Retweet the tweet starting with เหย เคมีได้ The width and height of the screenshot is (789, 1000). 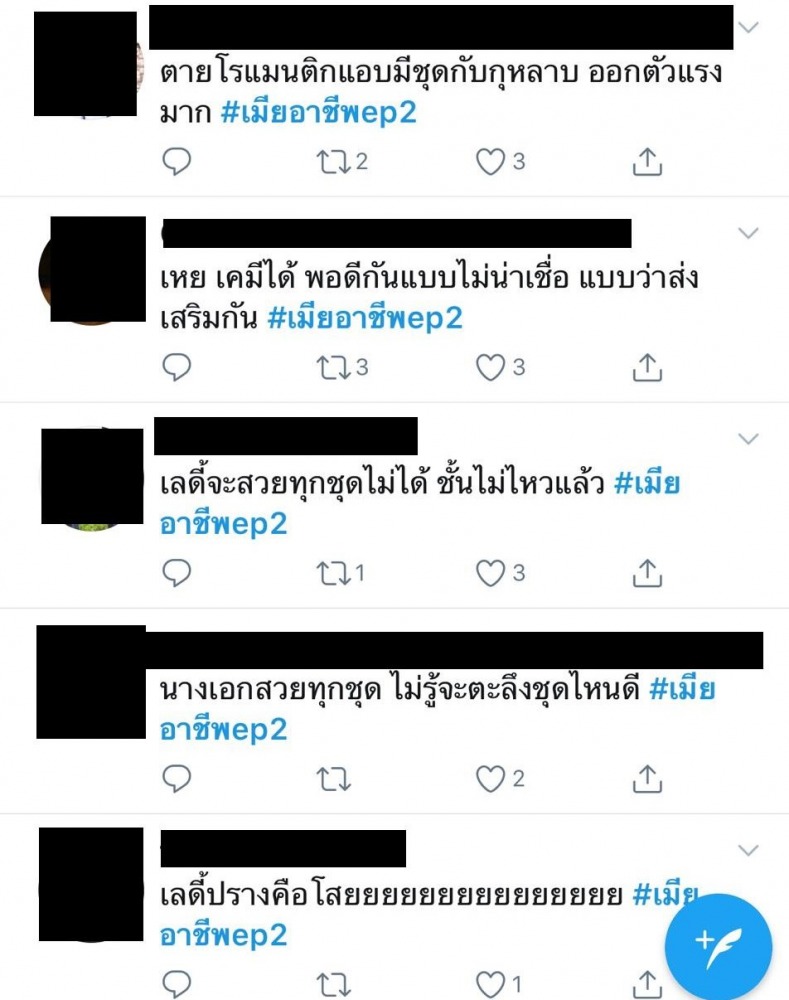[332, 368]
